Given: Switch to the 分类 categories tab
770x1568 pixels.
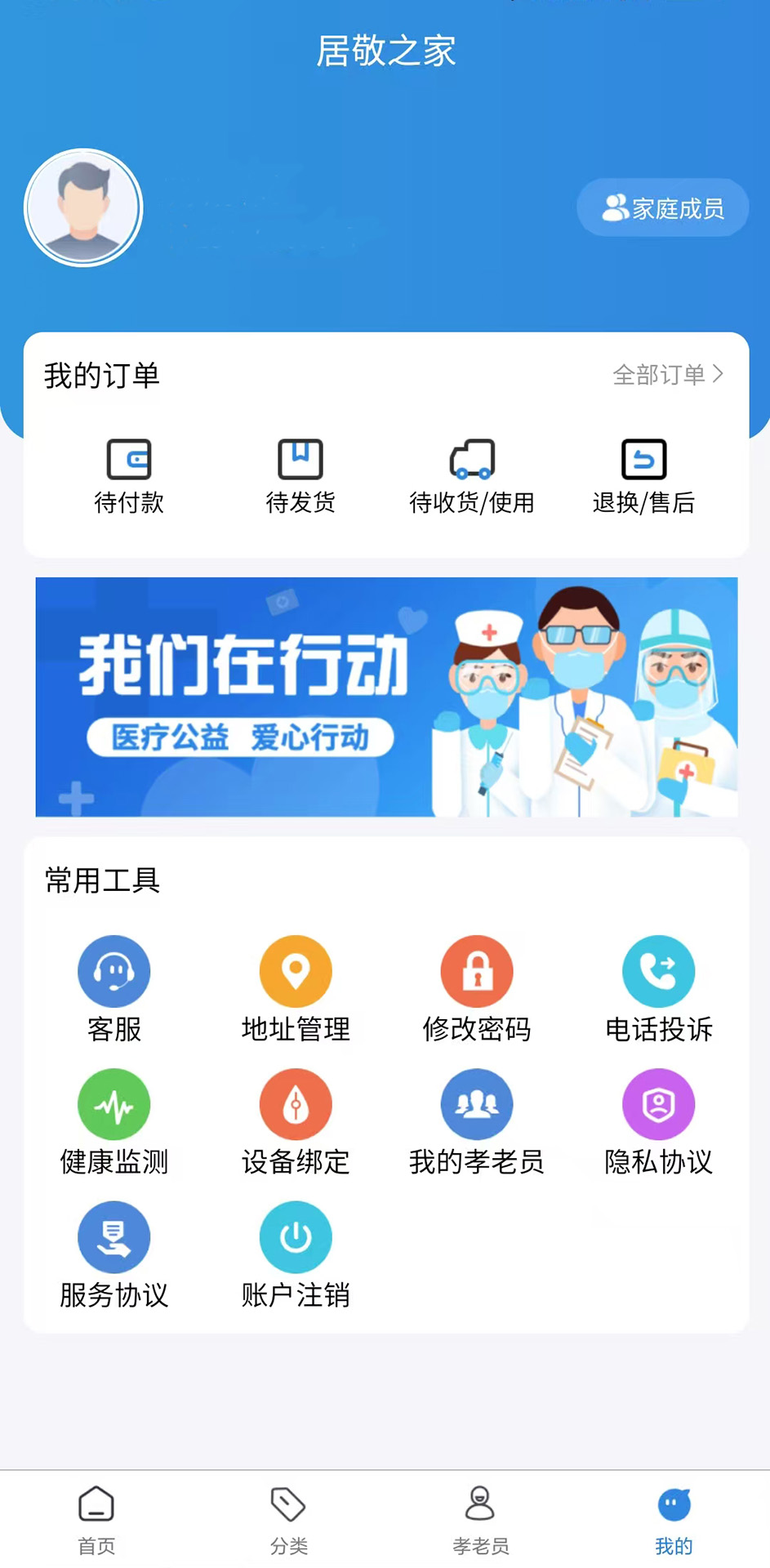Looking at the screenshot, I should pos(288,1521).
